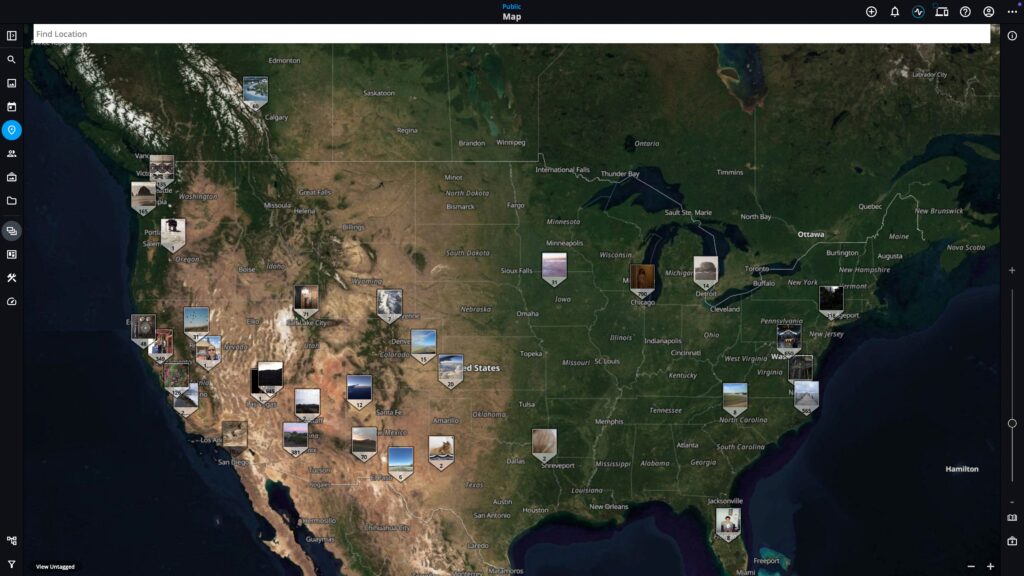Open the tools wrench icon
Image resolution: width=1024 pixels, height=576 pixels.
point(12,278)
